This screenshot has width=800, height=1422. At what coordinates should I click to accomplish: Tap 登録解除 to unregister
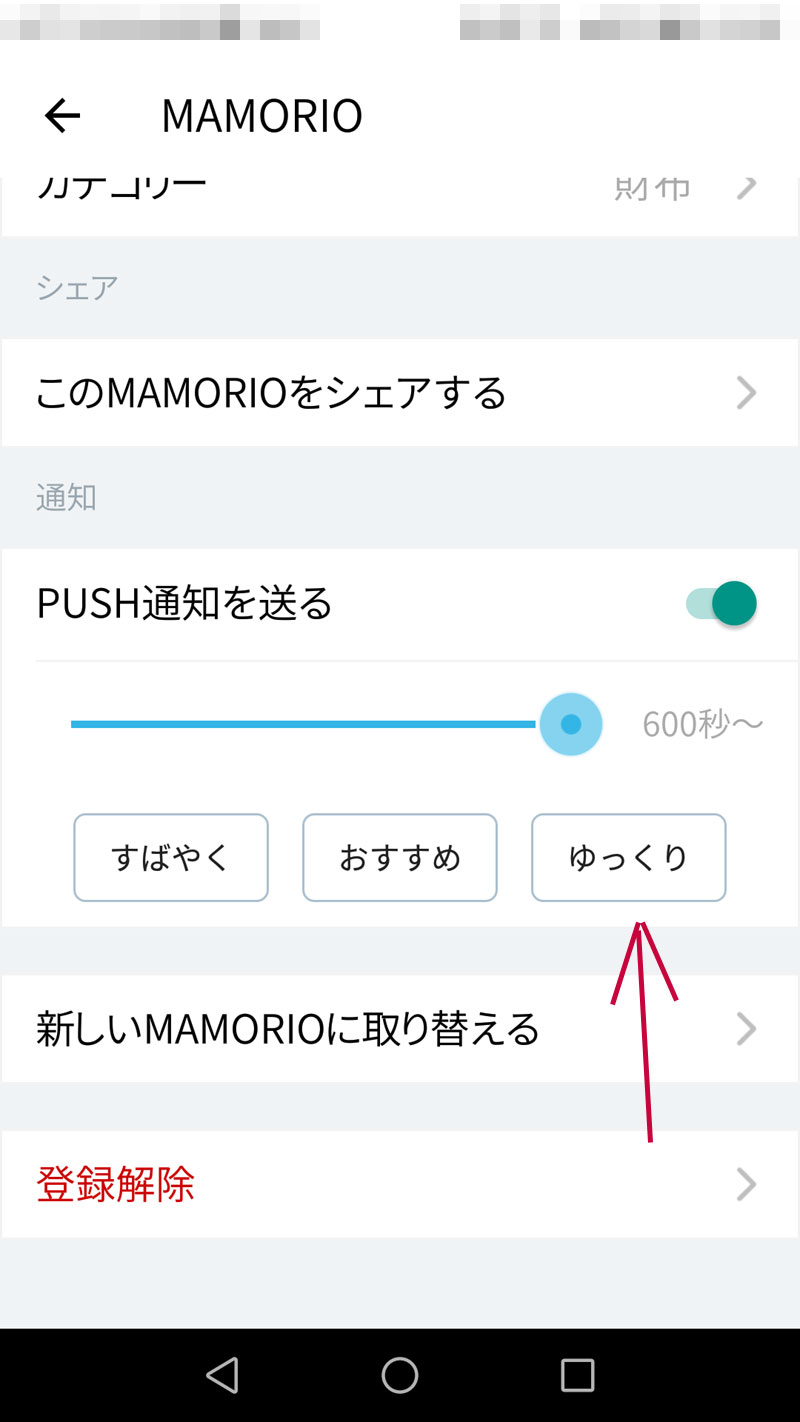click(x=400, y=1185)
